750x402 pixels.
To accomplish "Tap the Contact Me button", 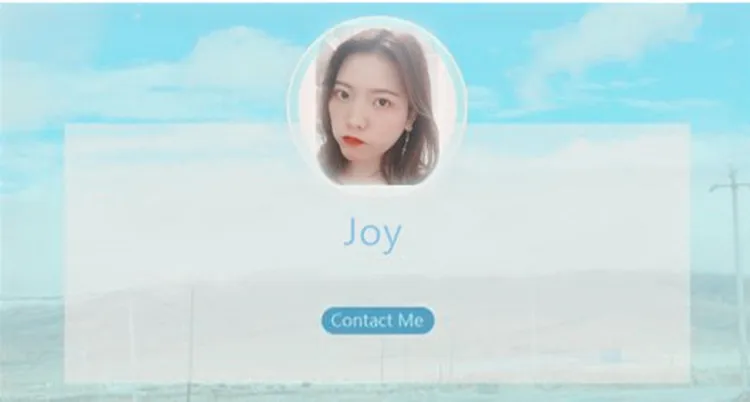I will point(377,320).
